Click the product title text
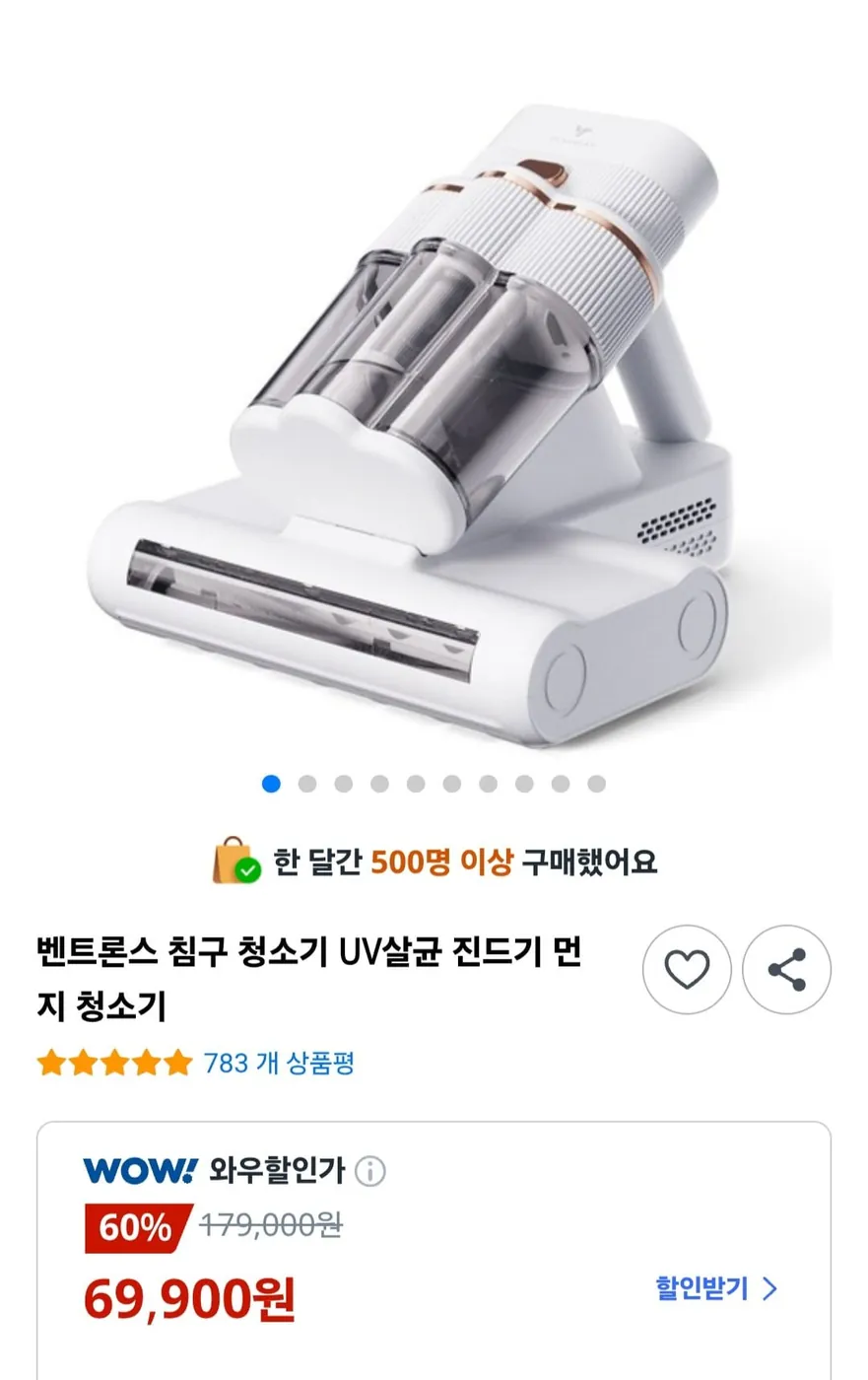Image resolution: width=868 pixels, height=1380 pixels. [296, 971]
